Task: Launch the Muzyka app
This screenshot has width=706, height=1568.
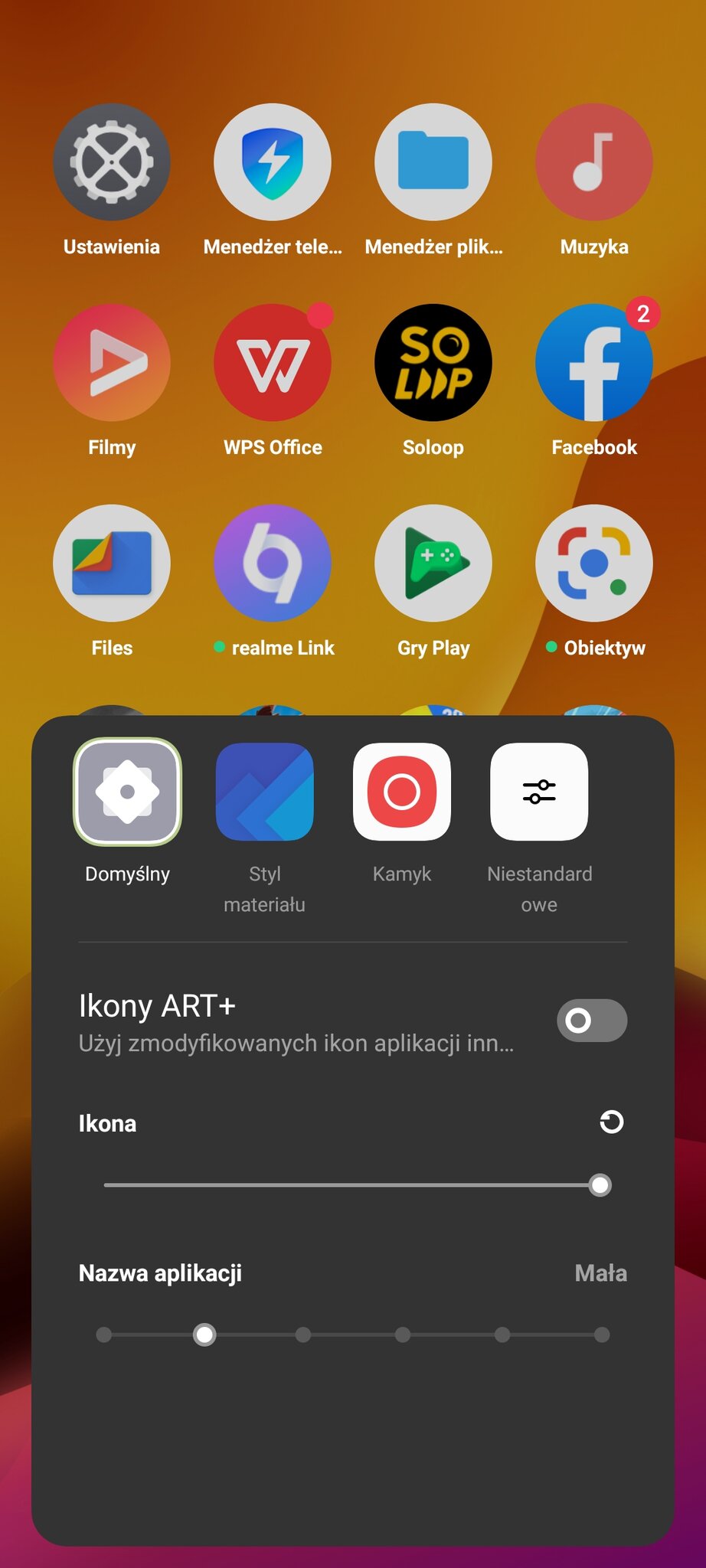Action: (594, 163)
